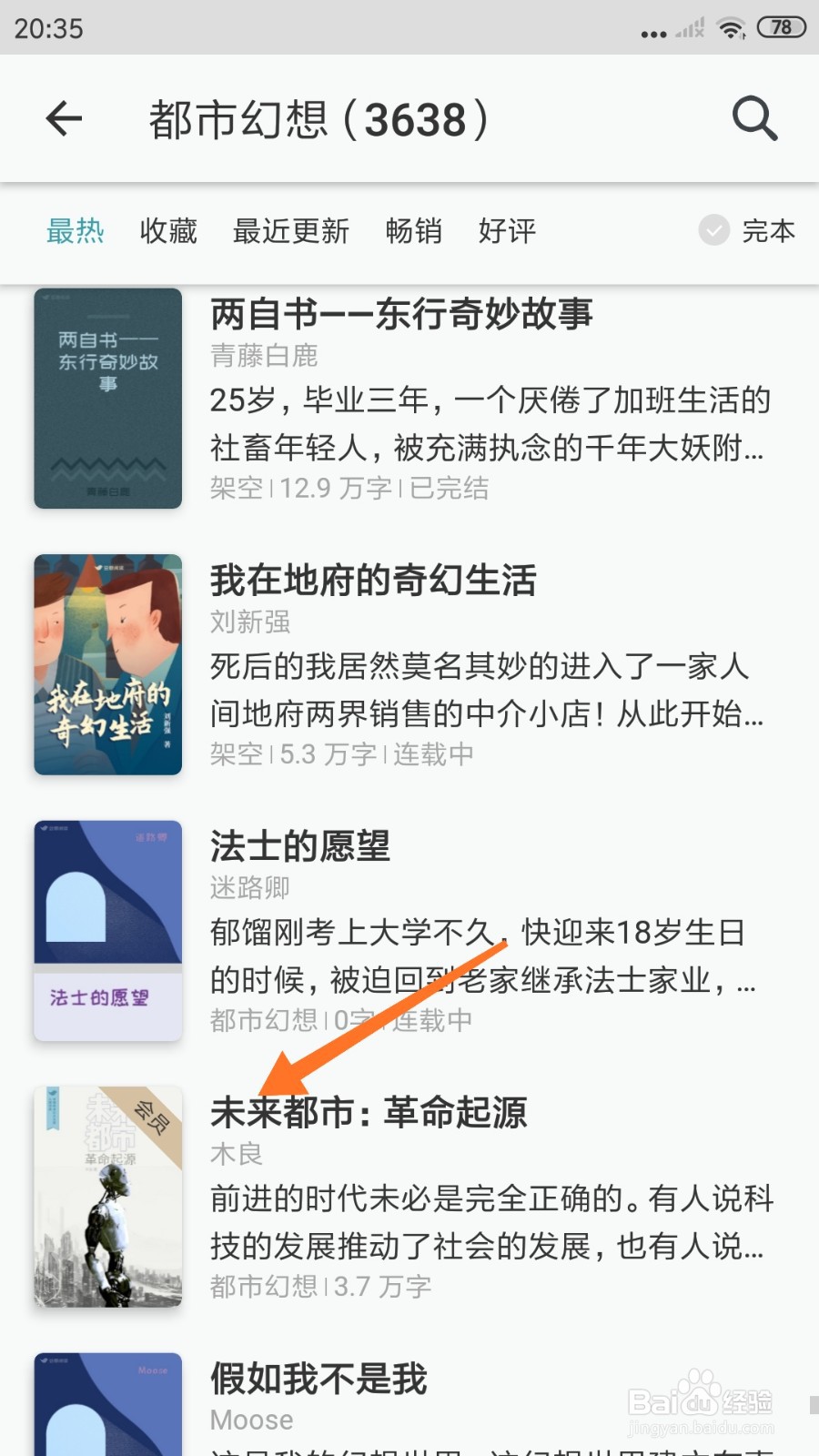
Task: Toggle the checkmark circle next to 完本
Action: 713,232
